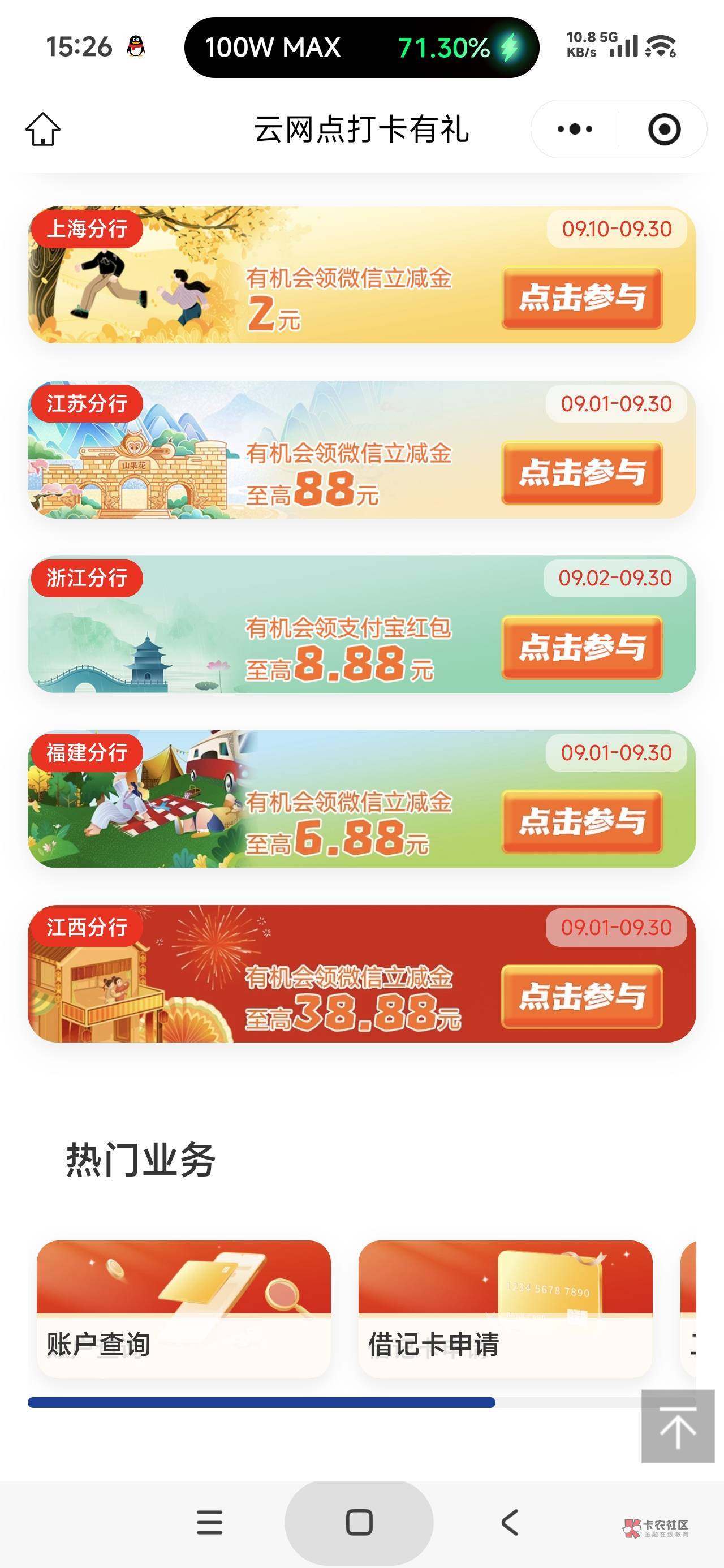Close the mini program with the circle icon

[x=664, y=129]
